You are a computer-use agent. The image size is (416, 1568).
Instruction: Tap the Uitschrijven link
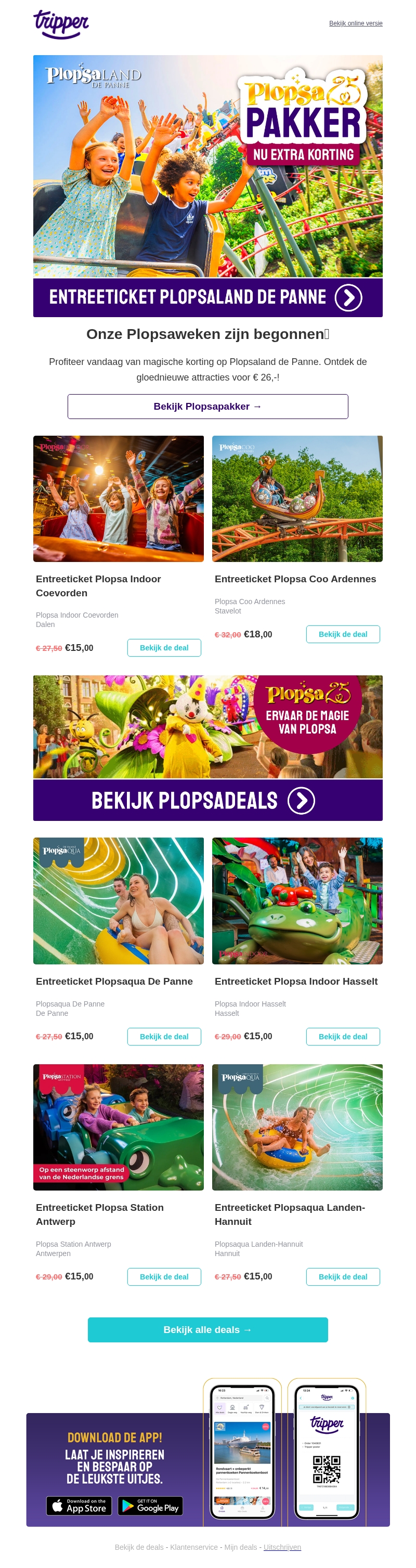click(282, 1547)
